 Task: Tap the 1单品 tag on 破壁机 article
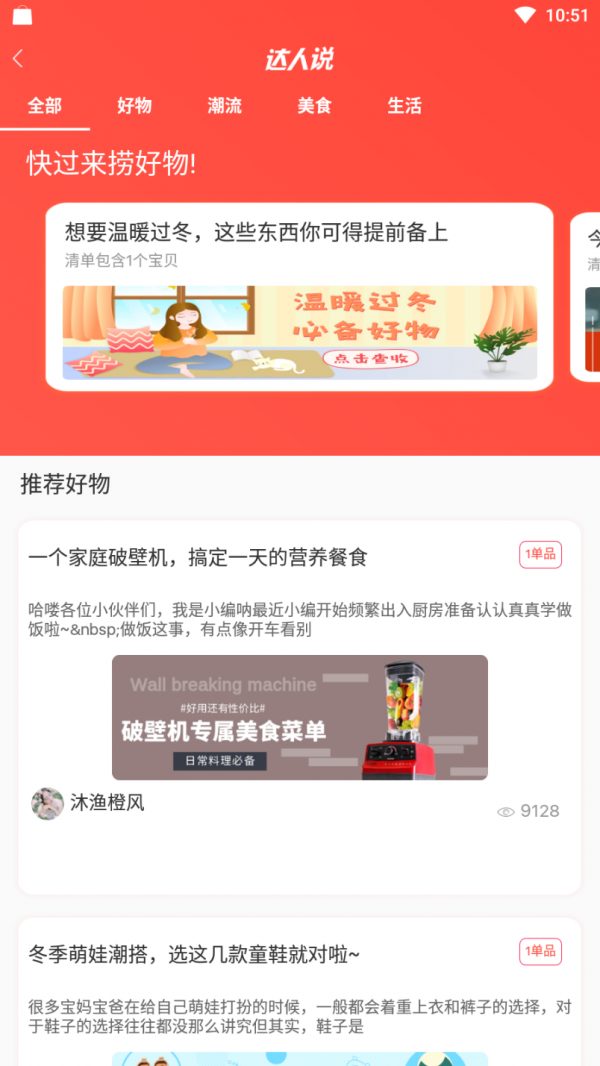point(540,554)
